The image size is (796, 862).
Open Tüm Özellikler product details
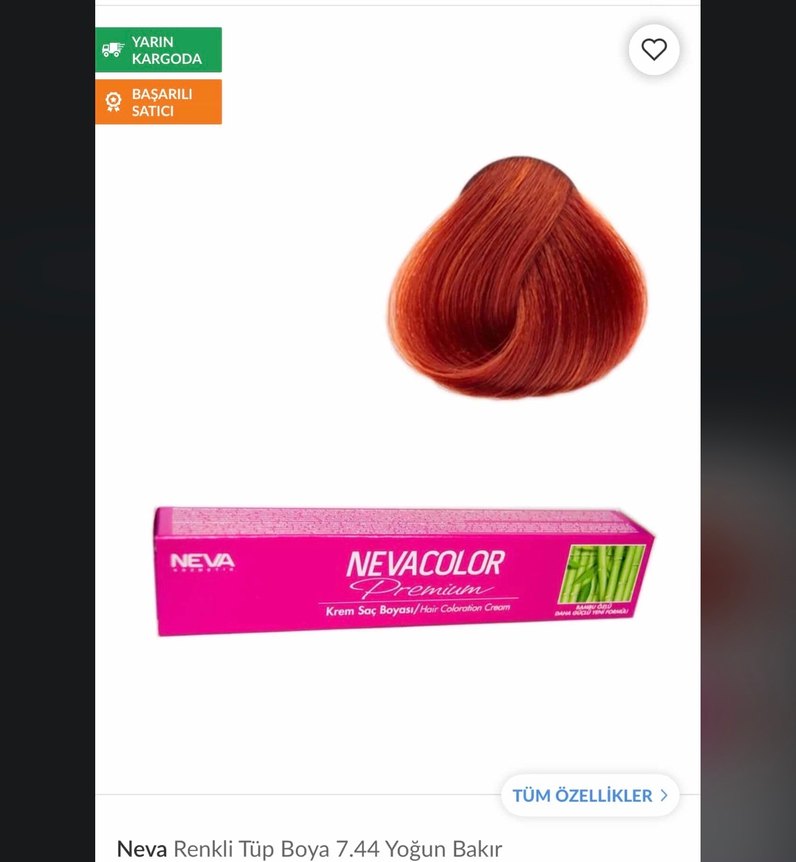tap(590, 796)
